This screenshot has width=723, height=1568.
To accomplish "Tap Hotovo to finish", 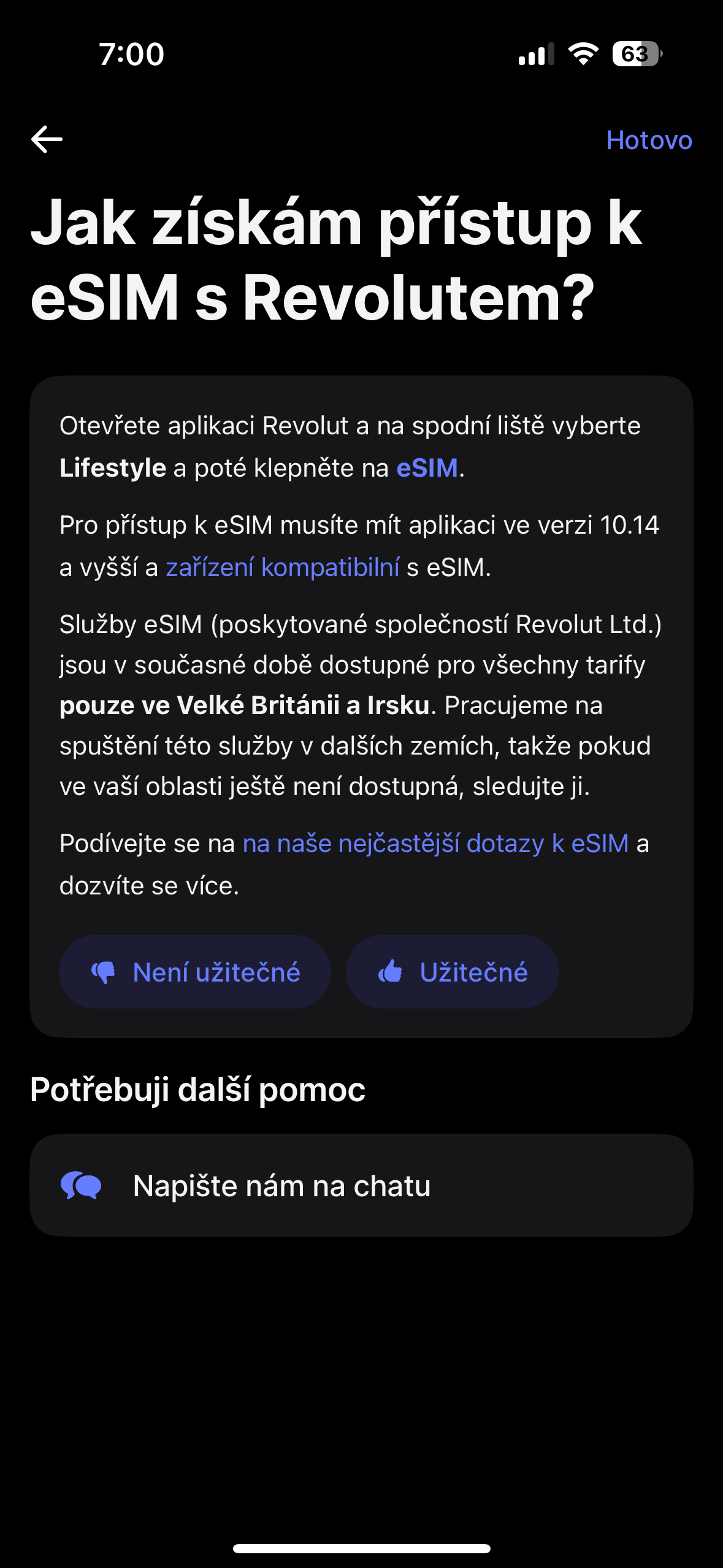I will pyautogui.click(x=649, y=140).
